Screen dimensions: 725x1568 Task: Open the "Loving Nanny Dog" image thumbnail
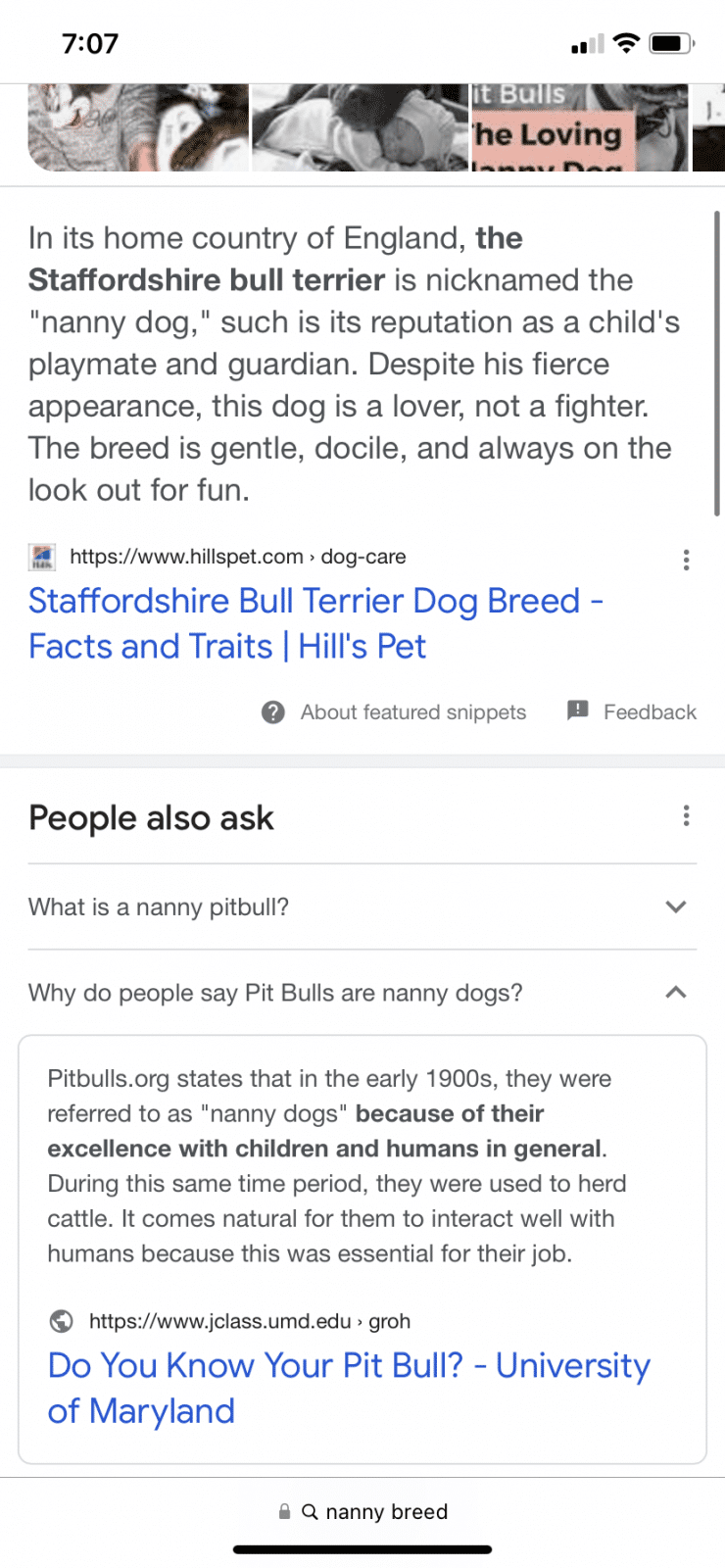pyautogui.click(x=579, y=128)
